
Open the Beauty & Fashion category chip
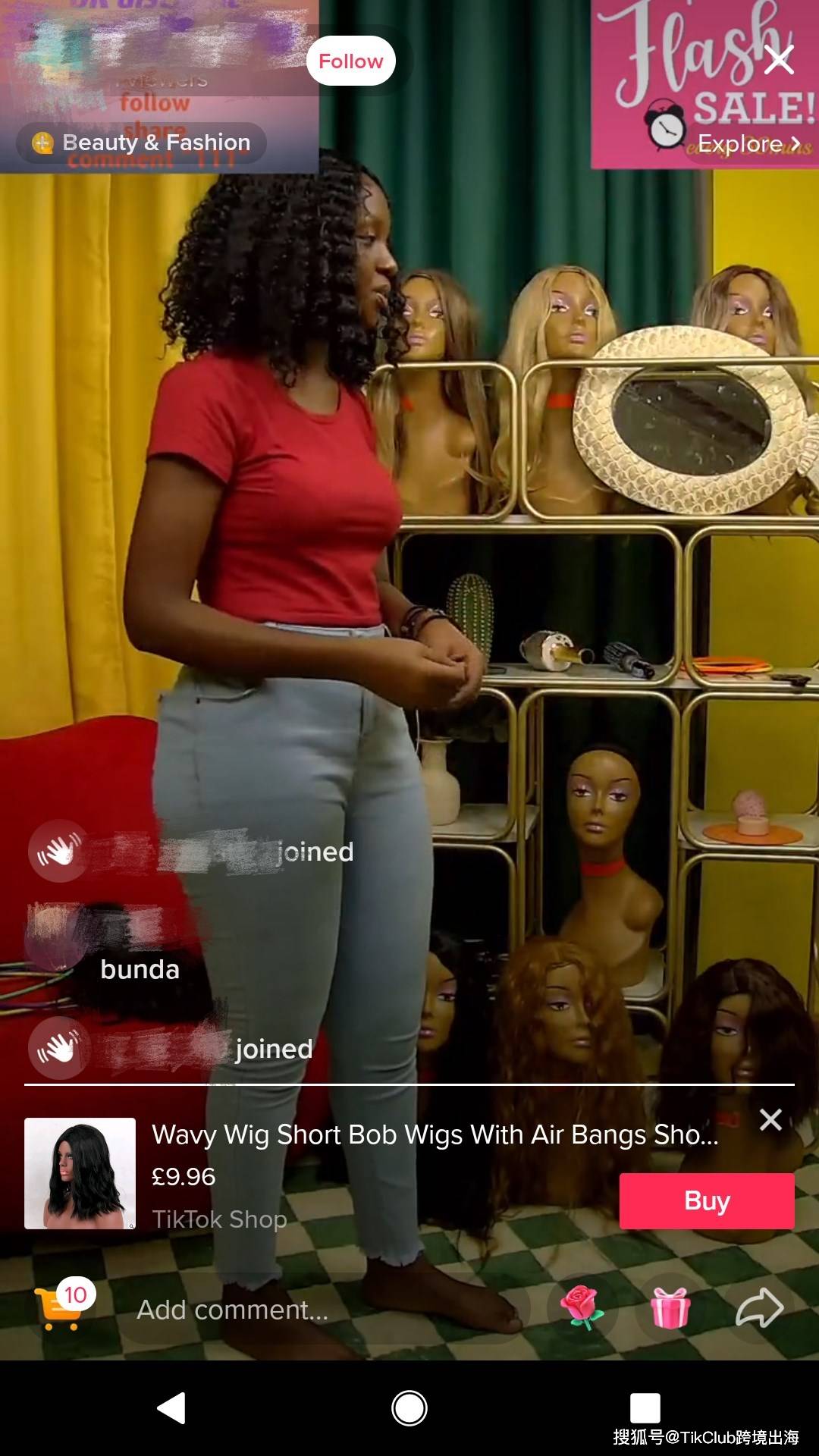[x=142, y=143]
